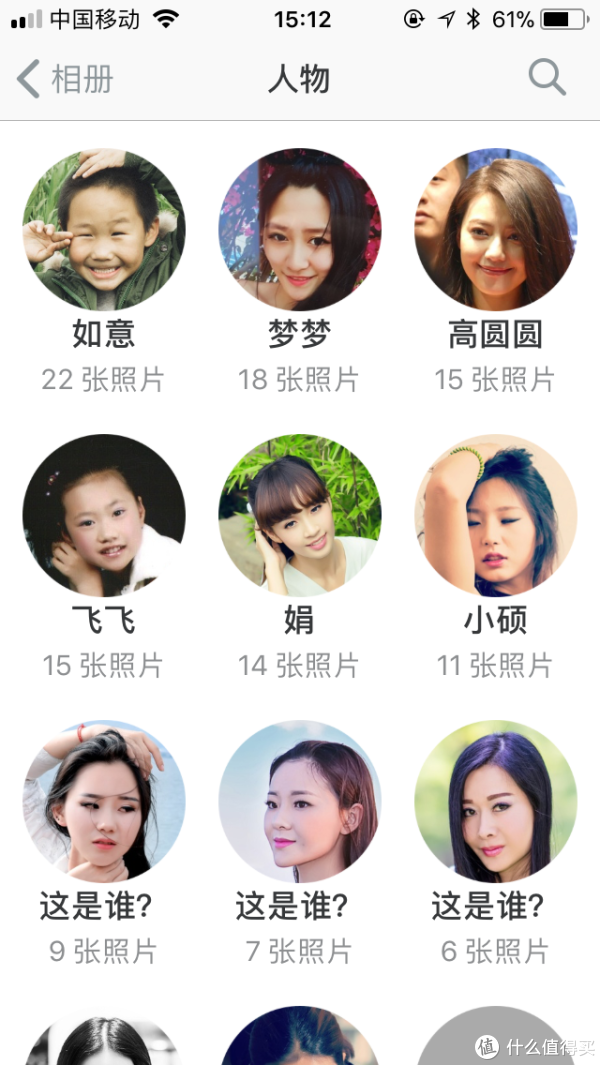Open the search magnifier icon

pos(547,78)
